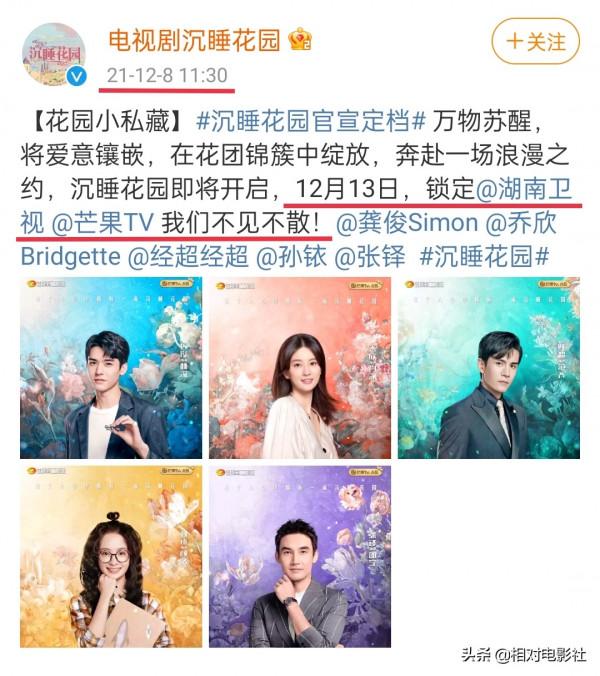The height and width of the screenshot is (676, 600).
Task: Follow the 电视剧沉睡花园 account
Action: coord(536,42)
